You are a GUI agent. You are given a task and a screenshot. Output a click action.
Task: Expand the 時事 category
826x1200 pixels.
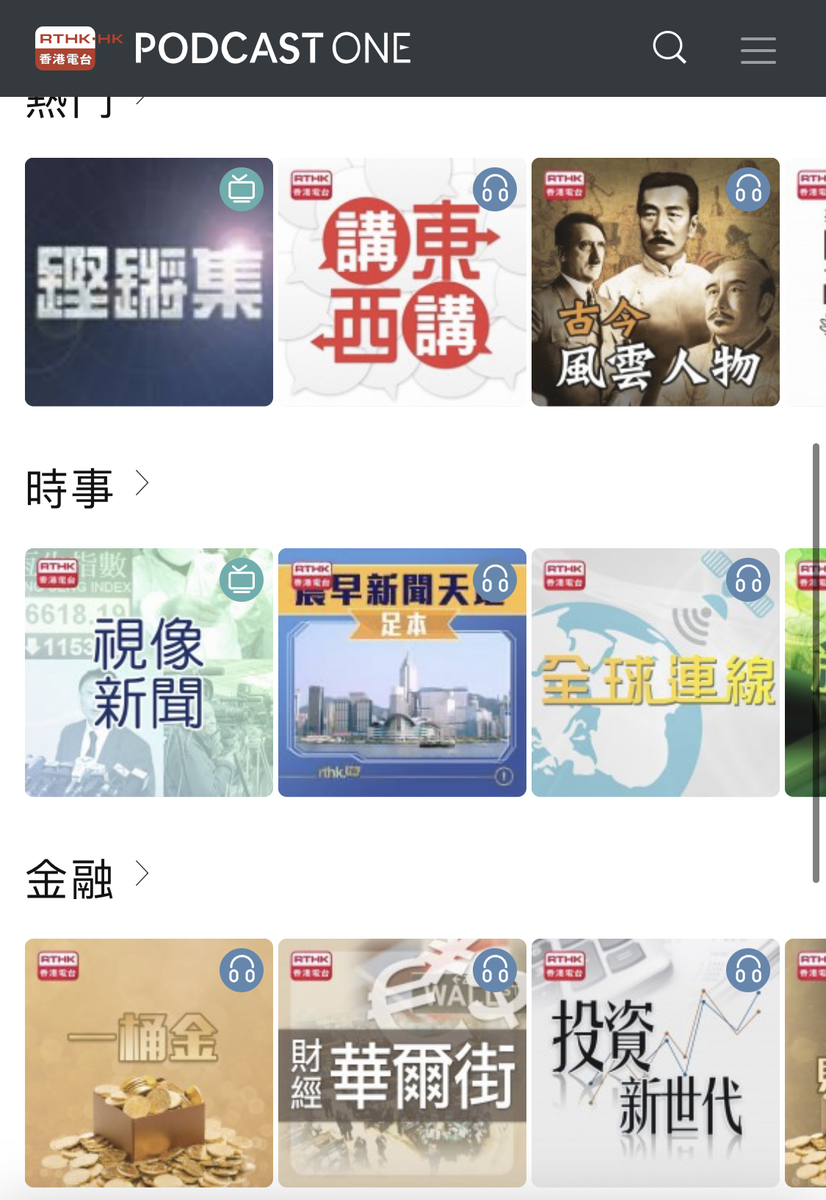[x=86, y=488]
